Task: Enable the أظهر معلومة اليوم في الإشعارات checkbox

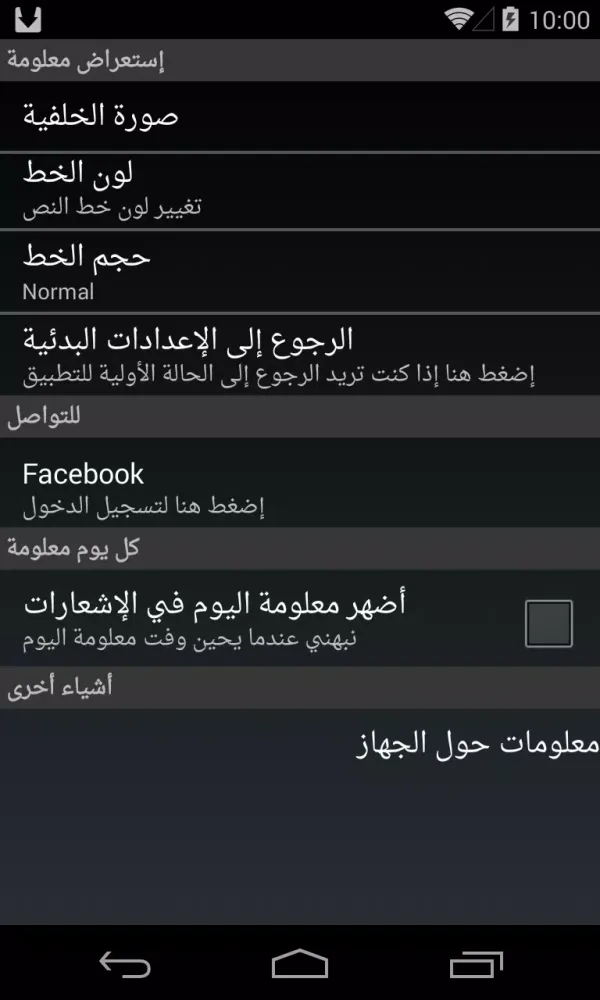Action: point(548,623)
